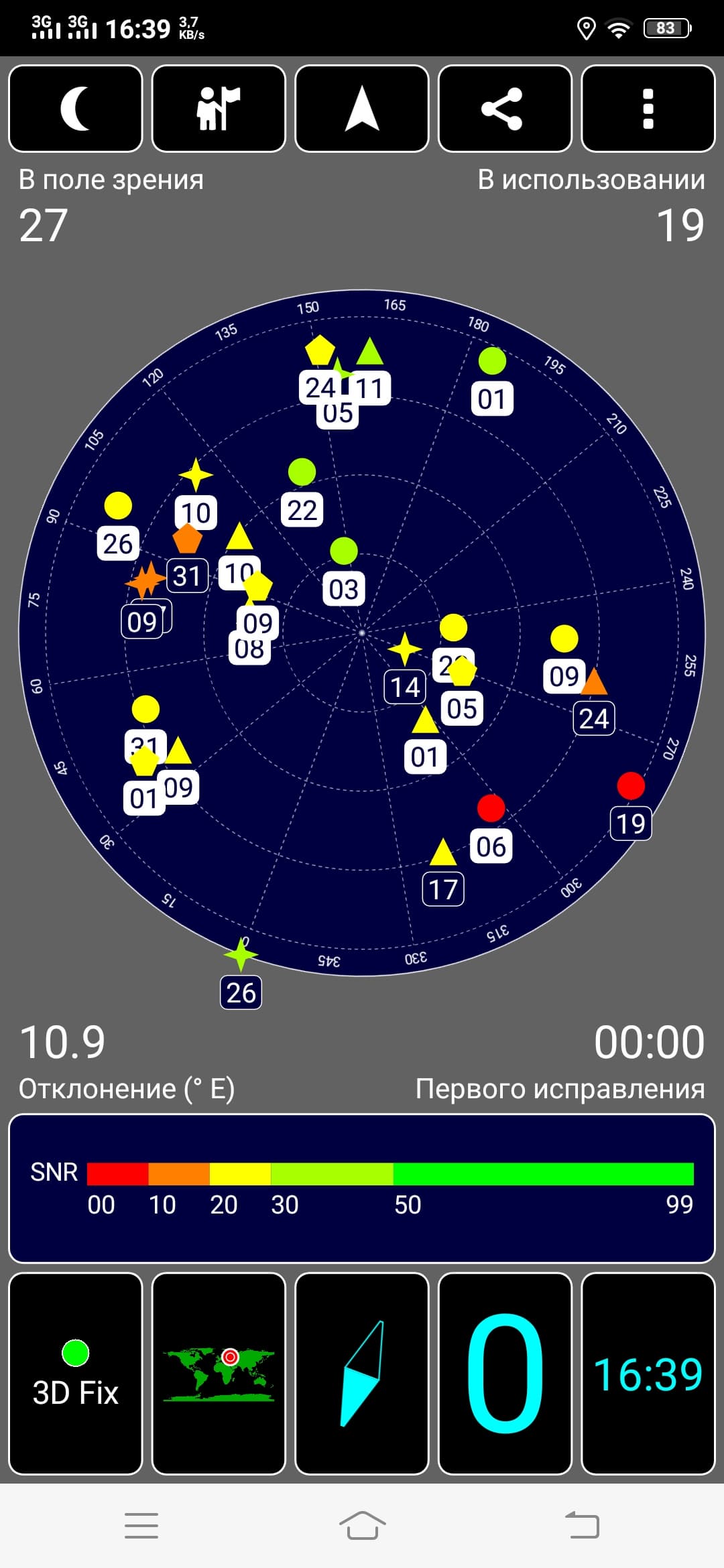This screenshot has height=1568, width=724.
Task: Share the current GPS data
Action: pyautogui.click(x=505, y=109)
